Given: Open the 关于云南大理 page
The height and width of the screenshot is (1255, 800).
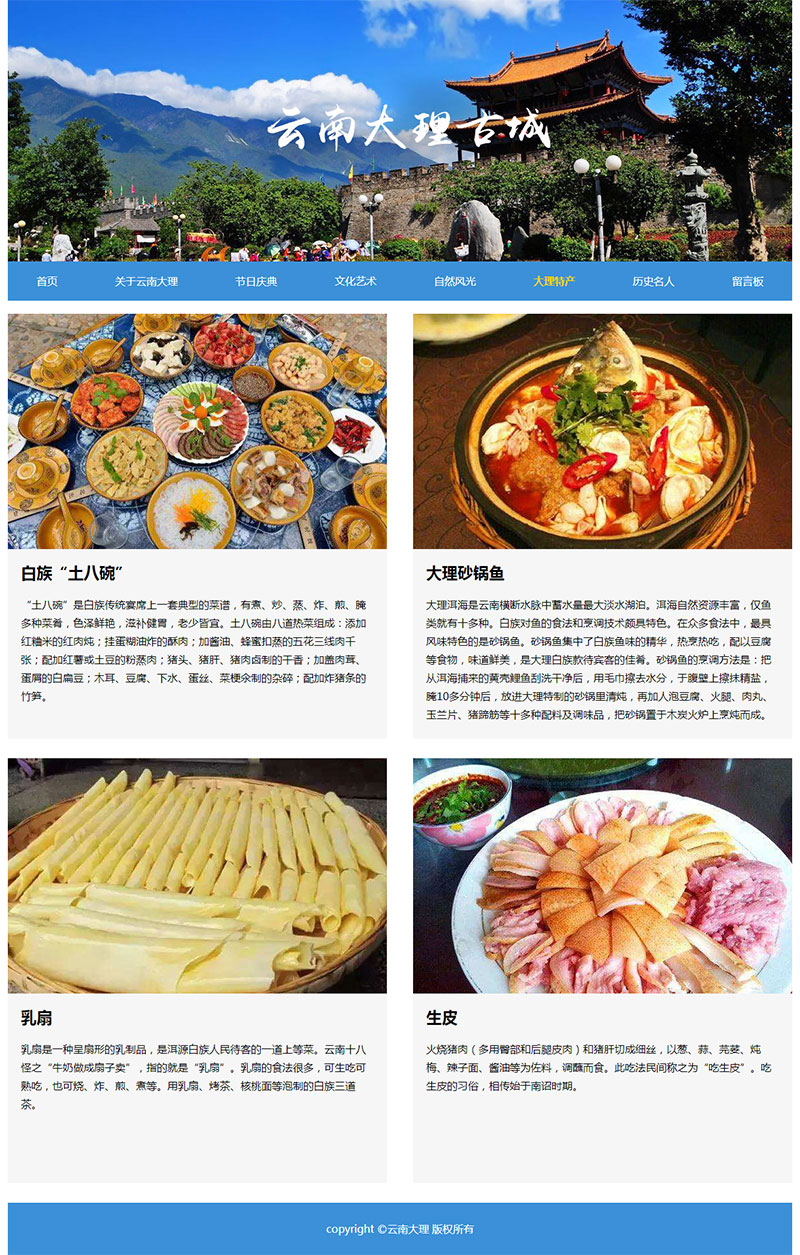Looking at the screenshot, I should click(x=146, y=281).
